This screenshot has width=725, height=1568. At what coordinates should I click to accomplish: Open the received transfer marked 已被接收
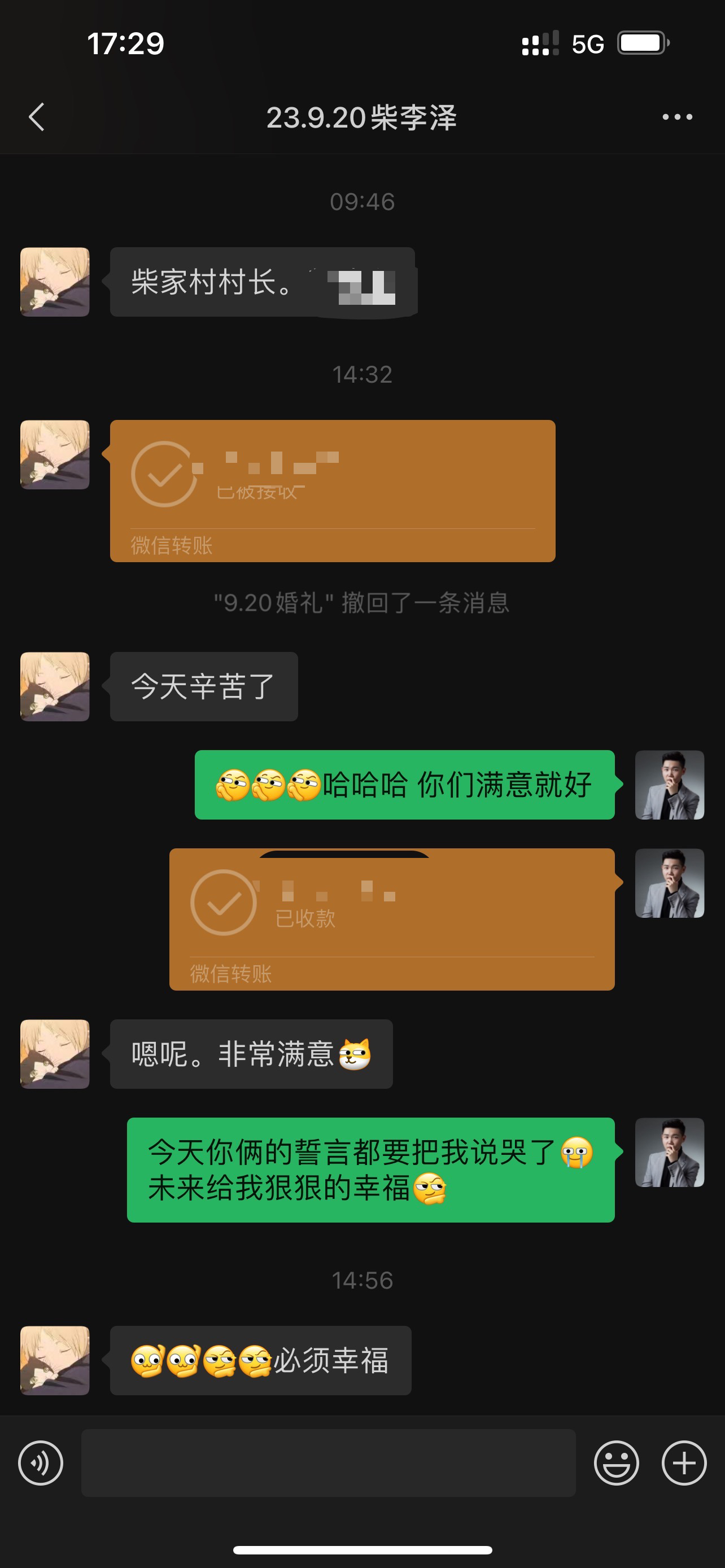coord(333,490)
